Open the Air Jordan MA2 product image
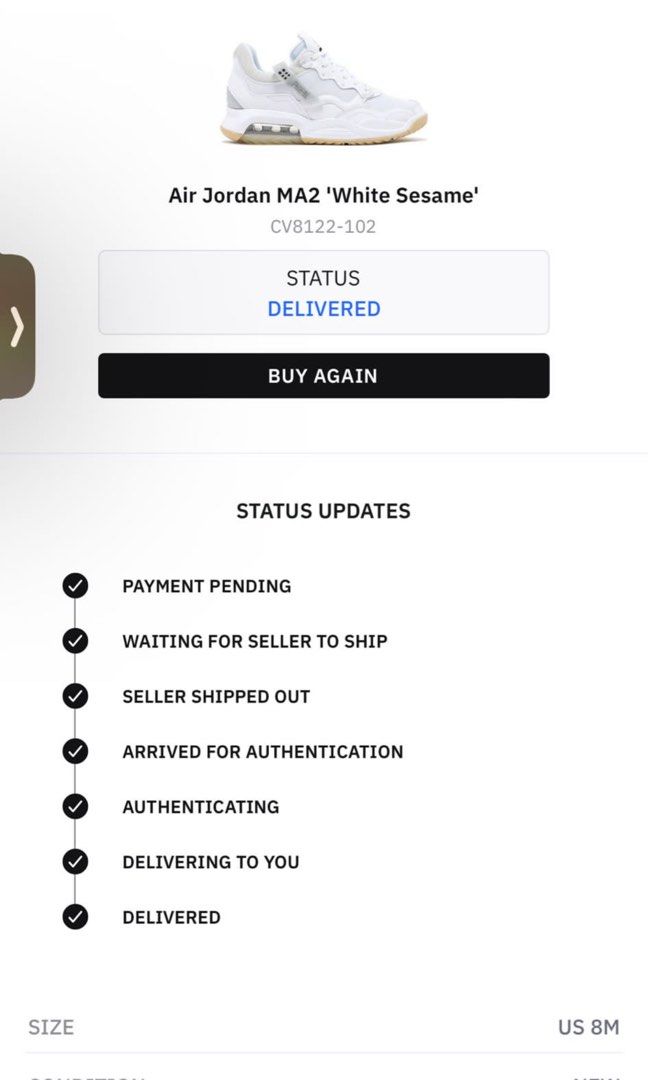648x1080 pixels. (324, 90)
